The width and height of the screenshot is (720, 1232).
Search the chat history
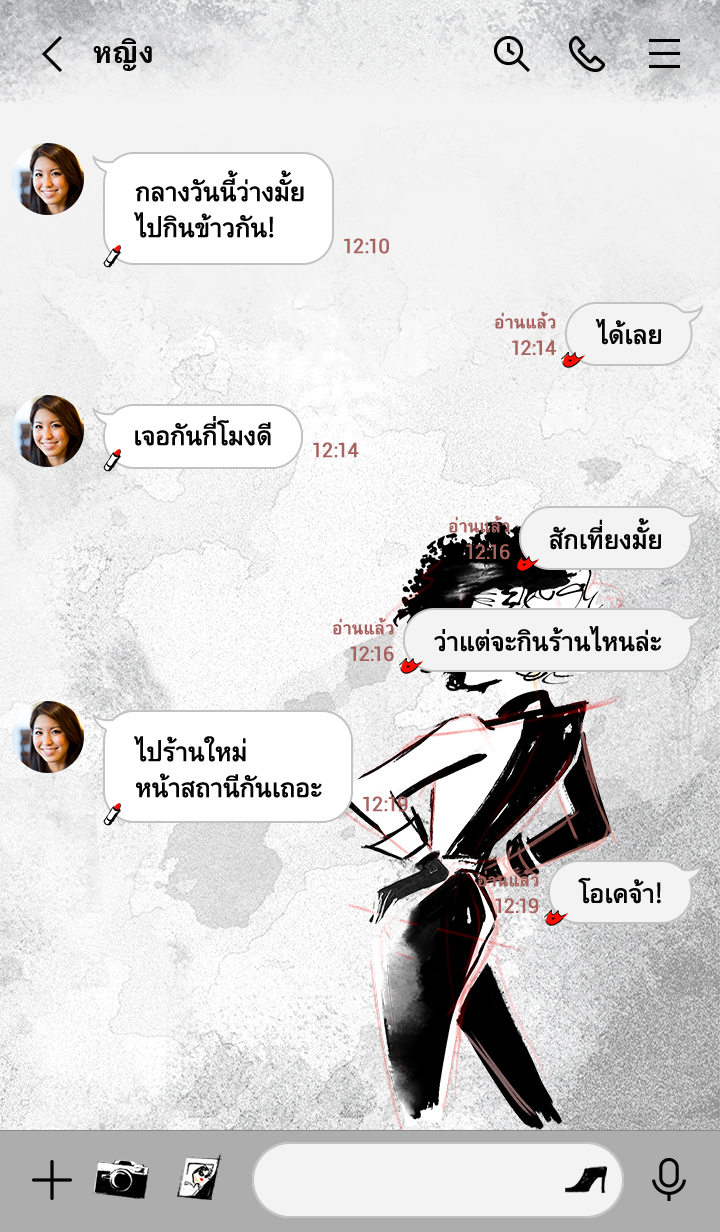coord(511,54)
